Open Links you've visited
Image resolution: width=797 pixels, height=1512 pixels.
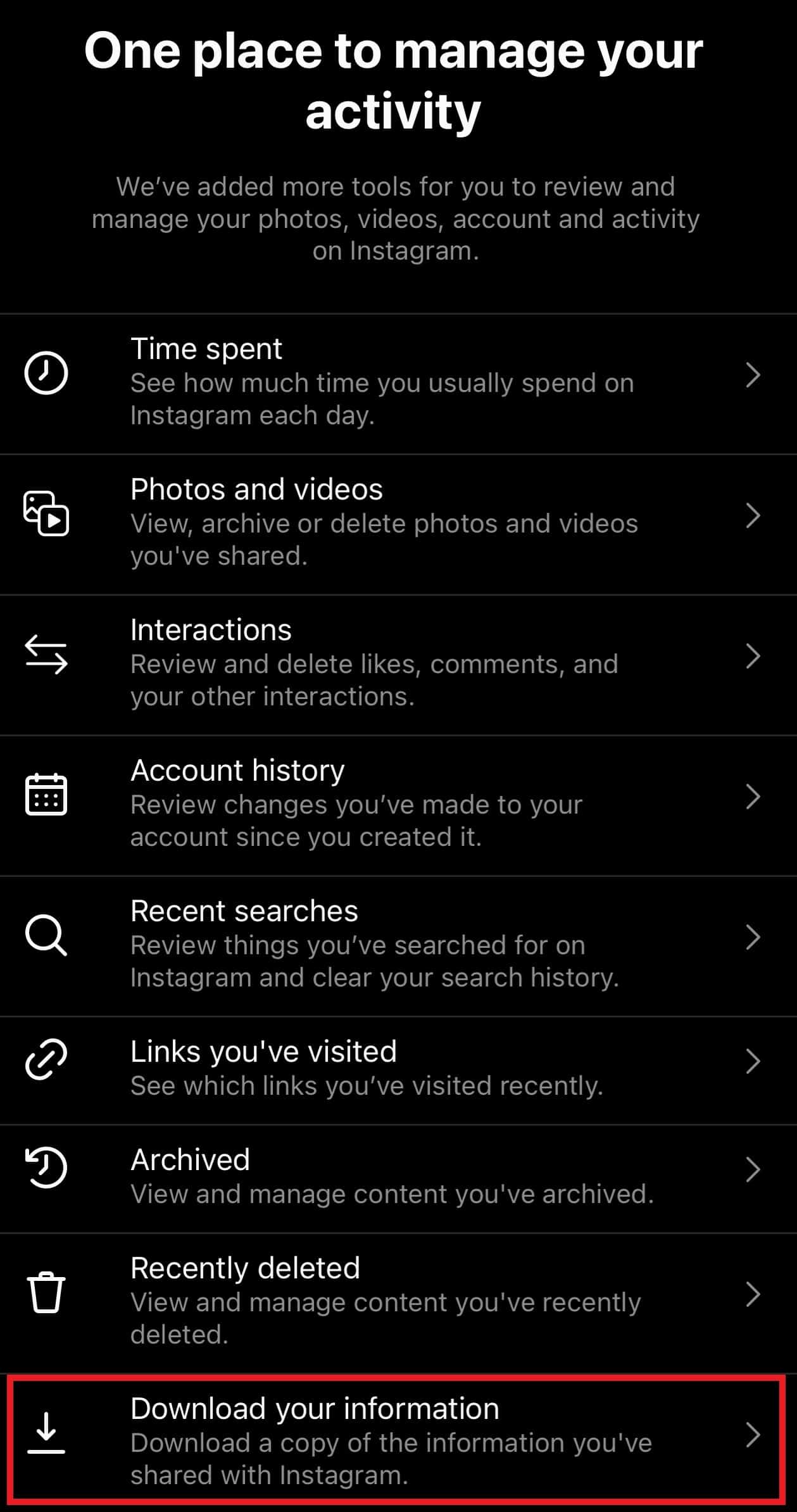click(398, 1069)
